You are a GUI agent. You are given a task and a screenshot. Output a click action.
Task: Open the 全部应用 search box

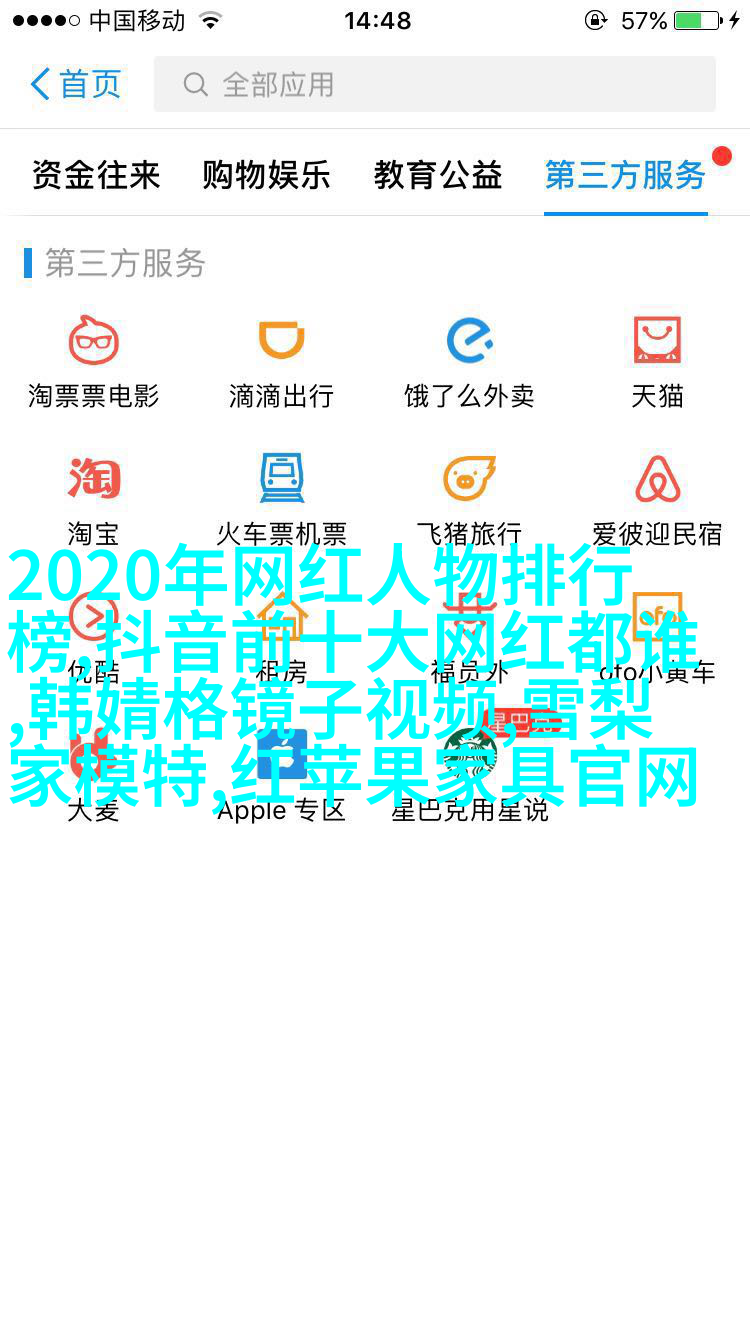435,84
